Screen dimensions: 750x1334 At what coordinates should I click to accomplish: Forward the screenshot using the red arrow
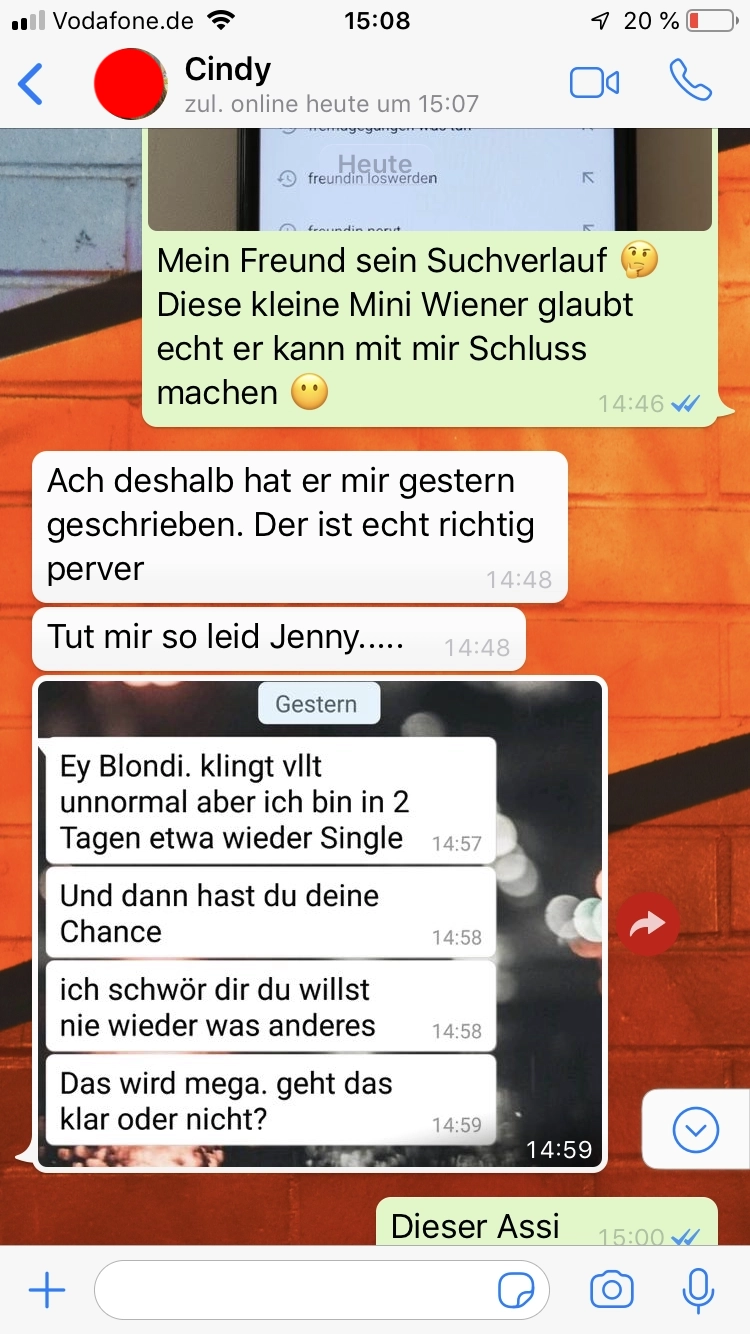click(647, 923)
